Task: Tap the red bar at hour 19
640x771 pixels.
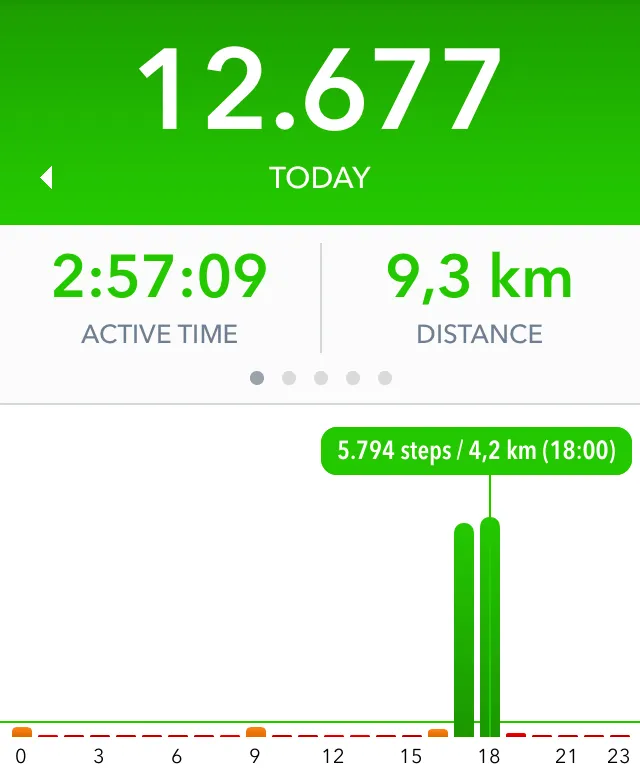Action: (x=516, y=736)
